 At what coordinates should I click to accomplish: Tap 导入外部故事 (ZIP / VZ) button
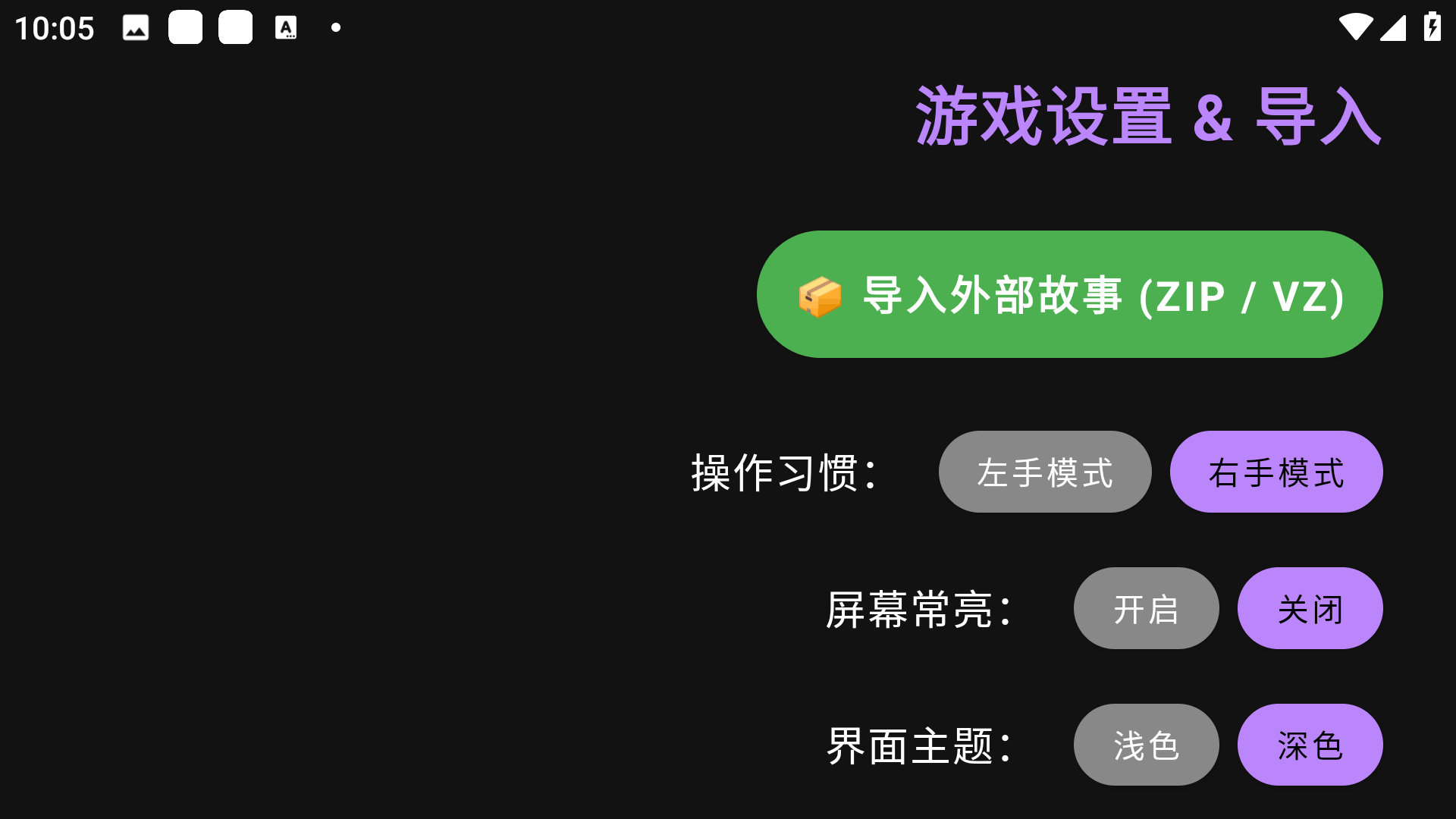click(x=1069, y=294)
